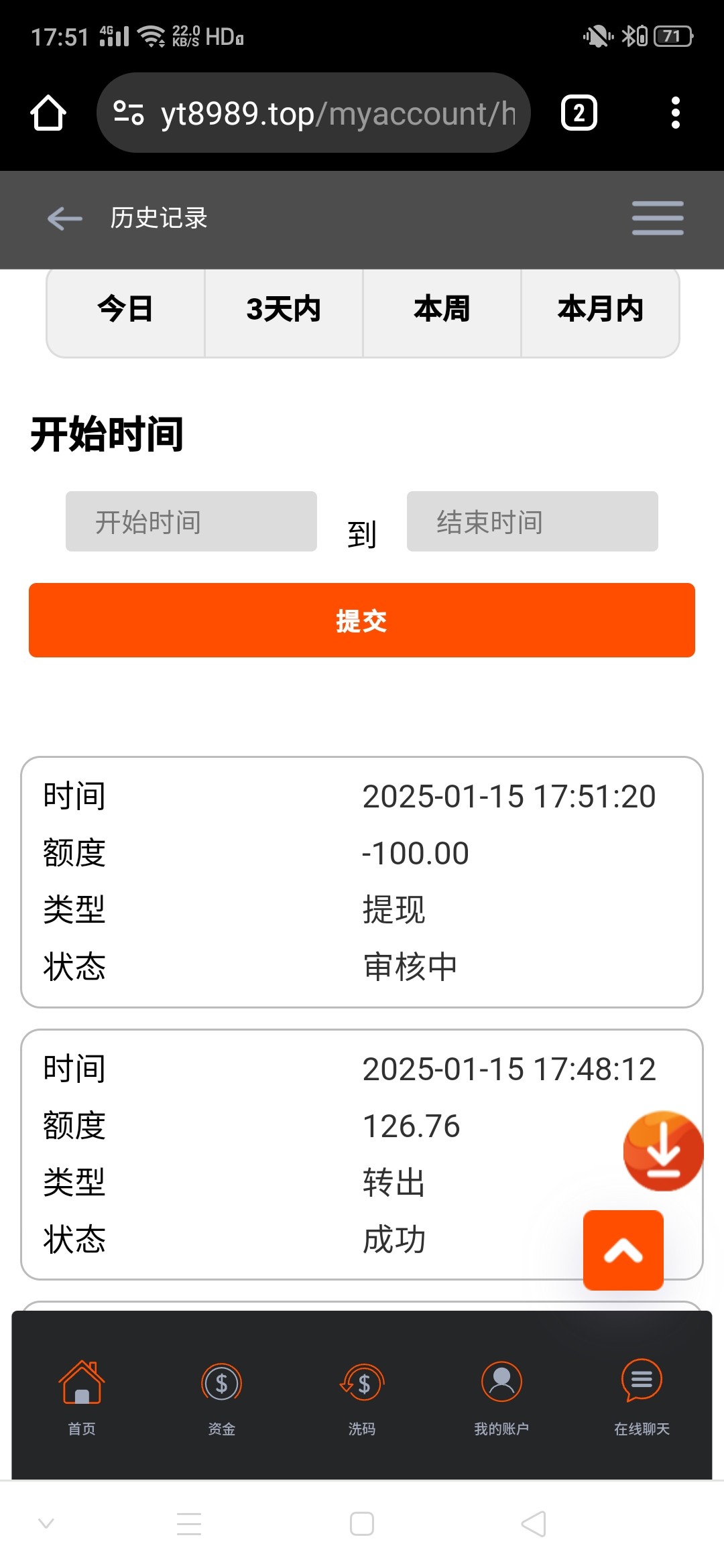724x1568 pixels.
Task: Select the 今日 time filter
Action: [125, 310]
